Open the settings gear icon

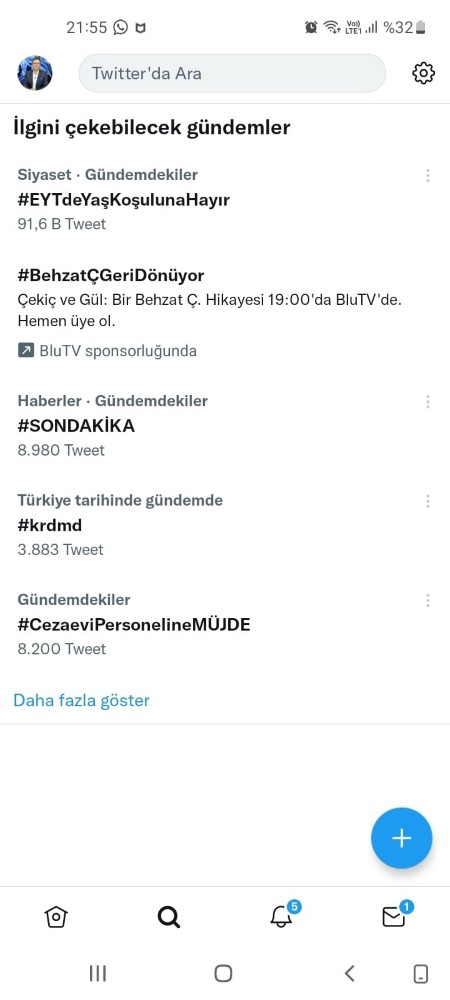coord(423,73)
